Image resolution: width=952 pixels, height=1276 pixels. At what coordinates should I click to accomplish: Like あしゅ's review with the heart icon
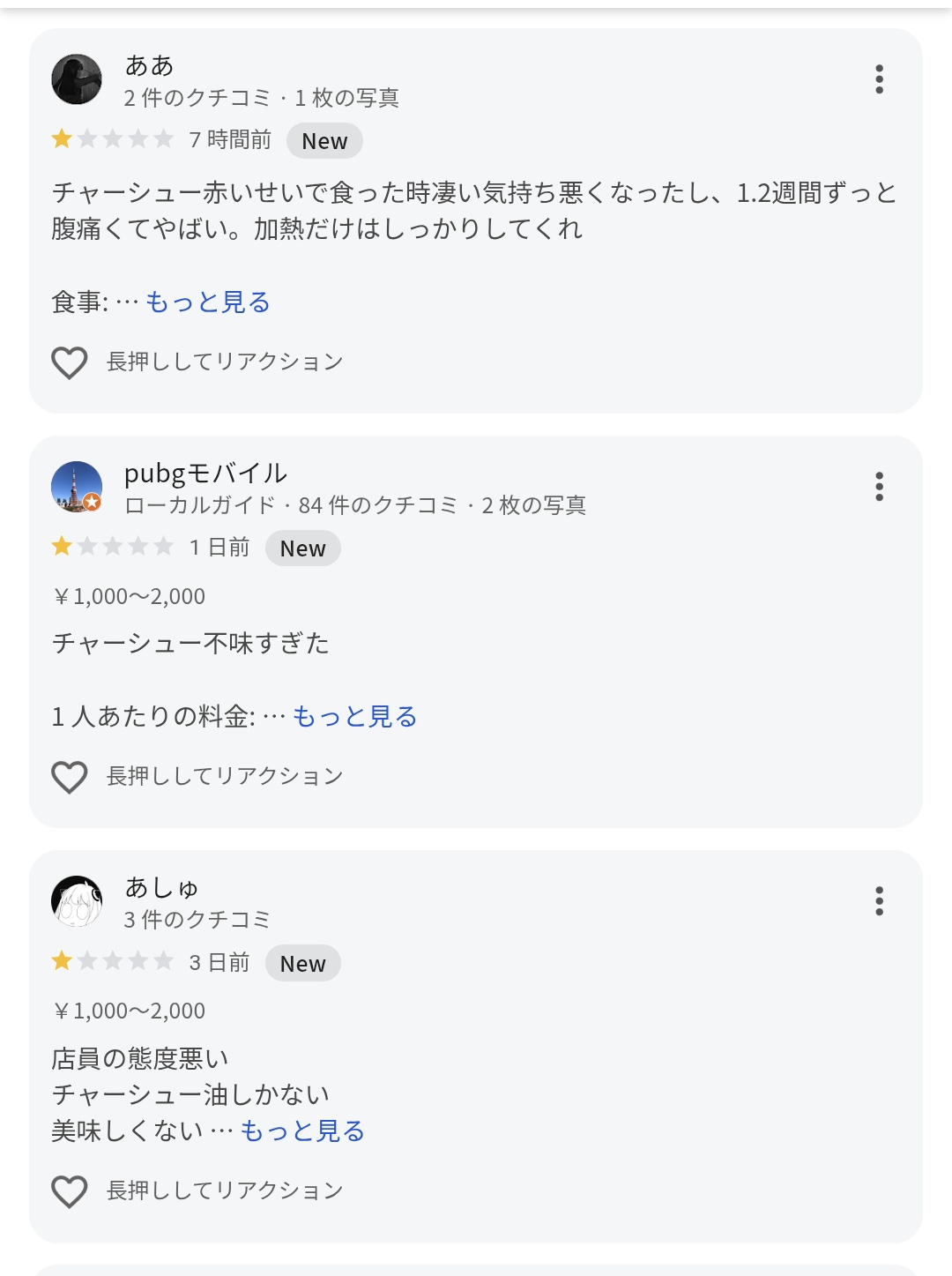click(x=70, y=1191)
